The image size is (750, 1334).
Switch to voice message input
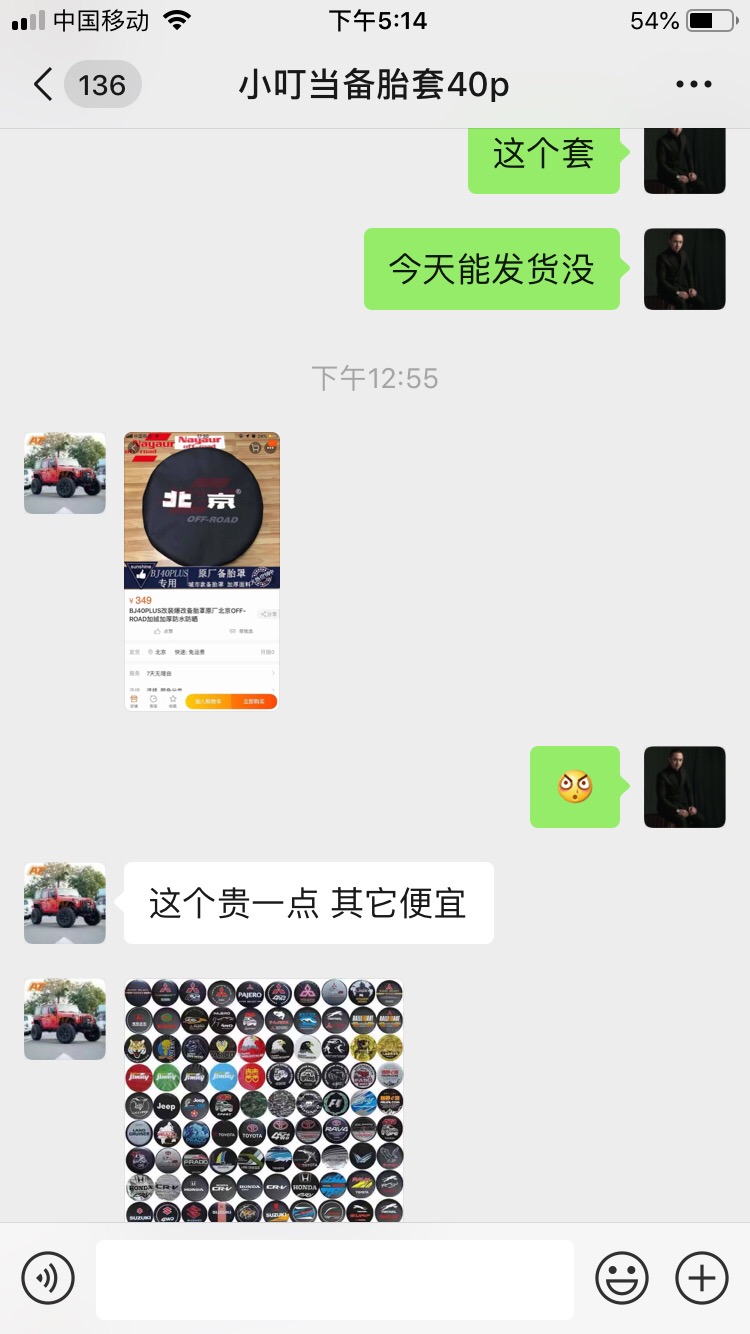click(x=48, y=1278)
